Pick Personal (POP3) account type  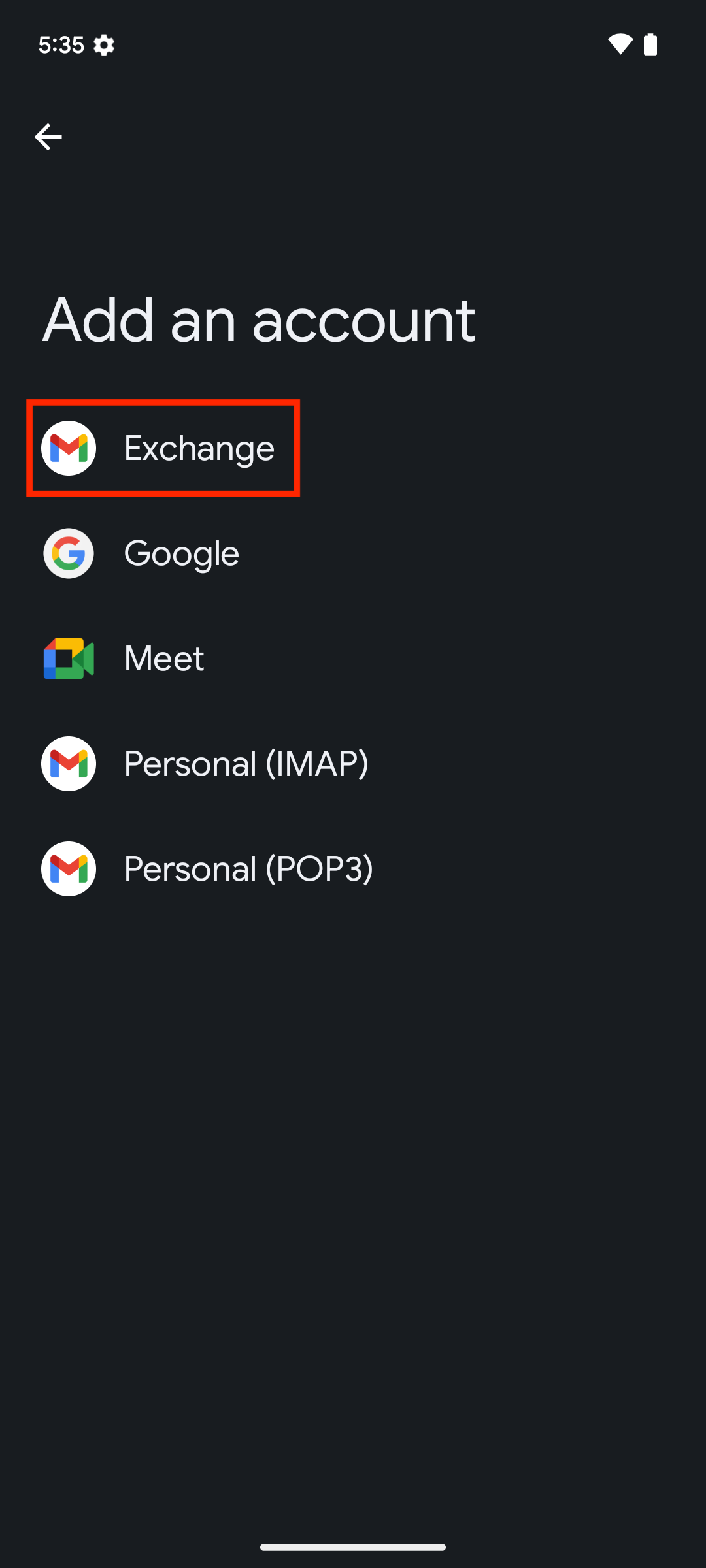coord(353,869)
